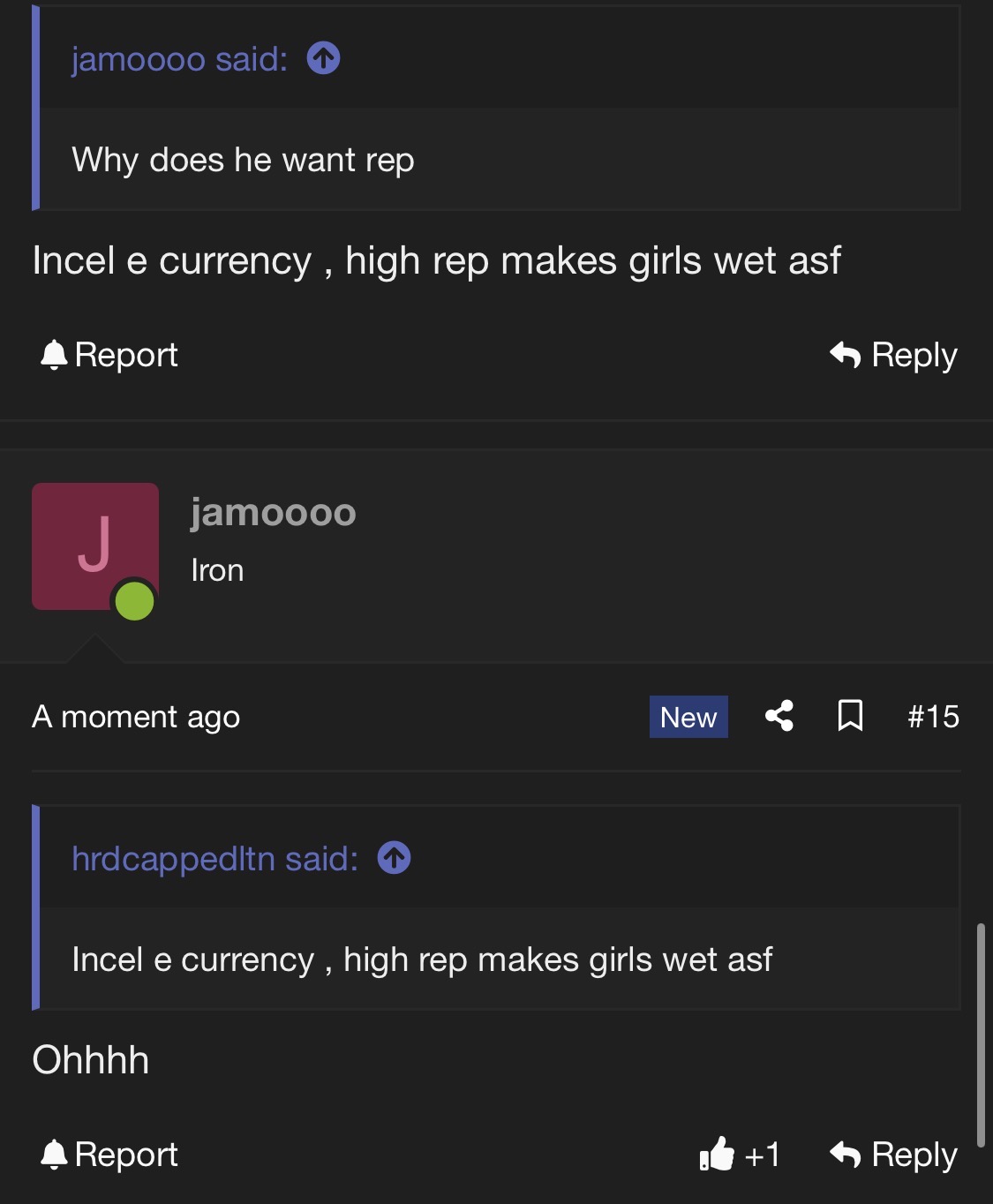Jump to hrdcappedltn's quoted post arrow
993x1204 pixels.
click(394, 858)
